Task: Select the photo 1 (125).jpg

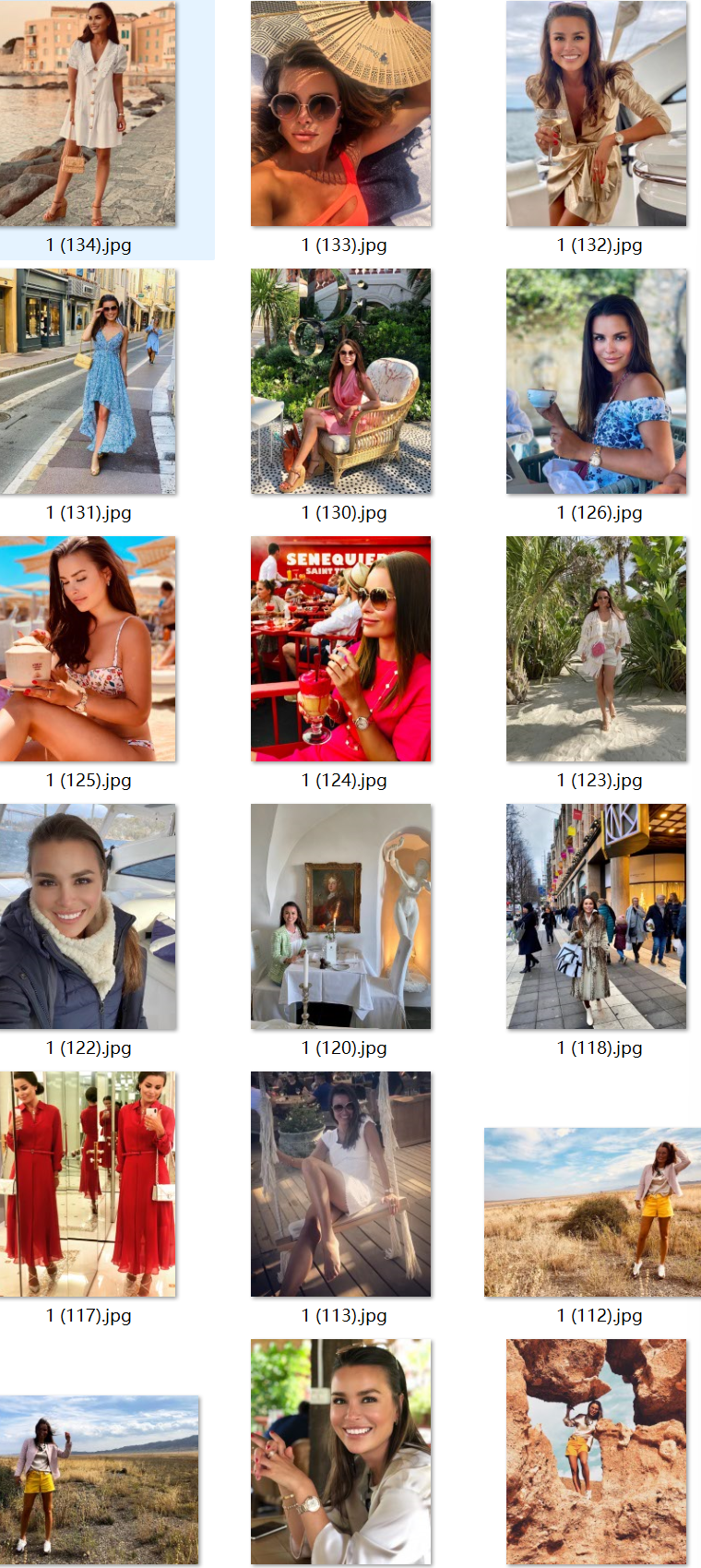Action: 88,649
